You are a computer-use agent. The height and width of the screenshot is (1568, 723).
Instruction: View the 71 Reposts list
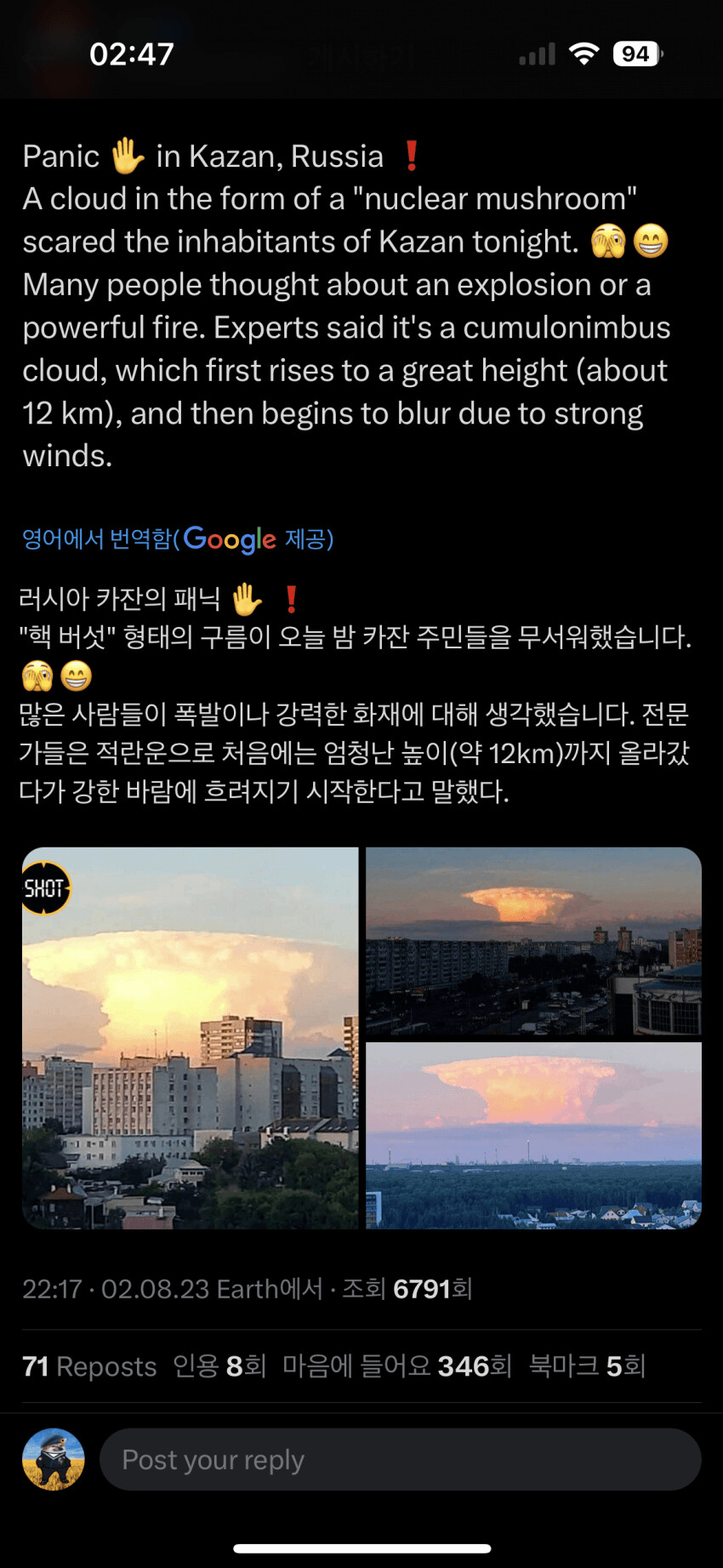pyautogui.click(x=89, y=1366)
